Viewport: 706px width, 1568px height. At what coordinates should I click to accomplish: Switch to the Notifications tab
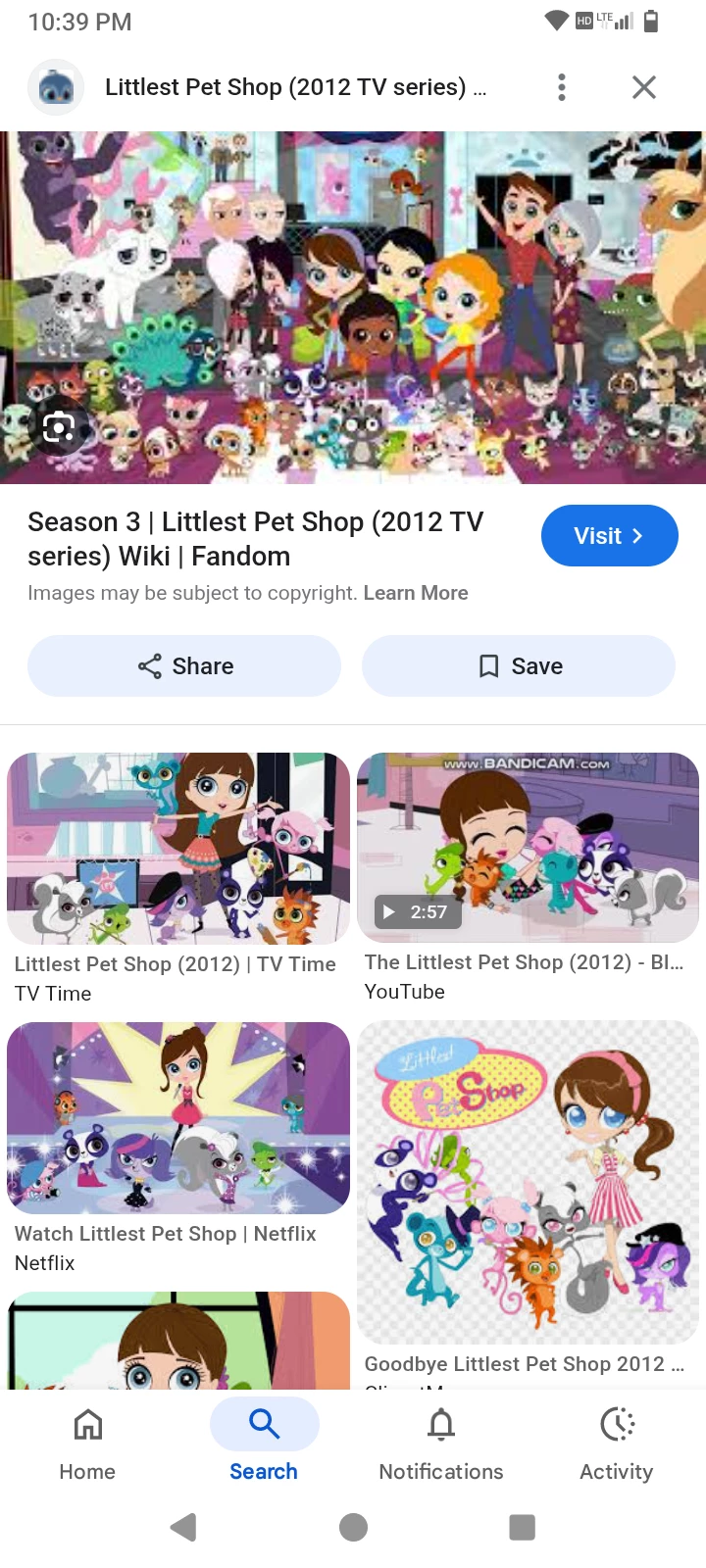click(x=441, y=1444)
